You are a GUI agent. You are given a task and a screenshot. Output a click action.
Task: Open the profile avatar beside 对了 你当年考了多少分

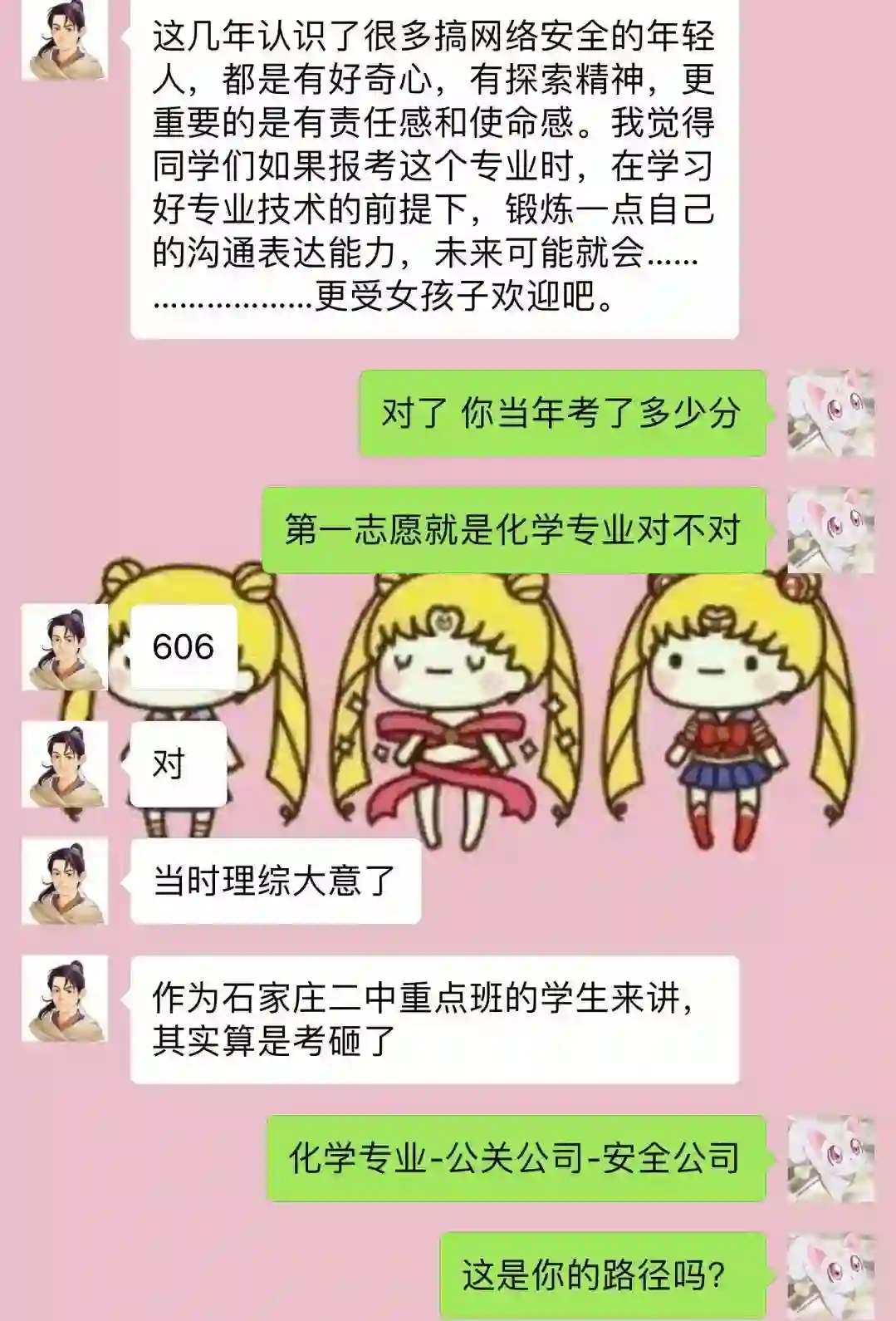(830, 413)
